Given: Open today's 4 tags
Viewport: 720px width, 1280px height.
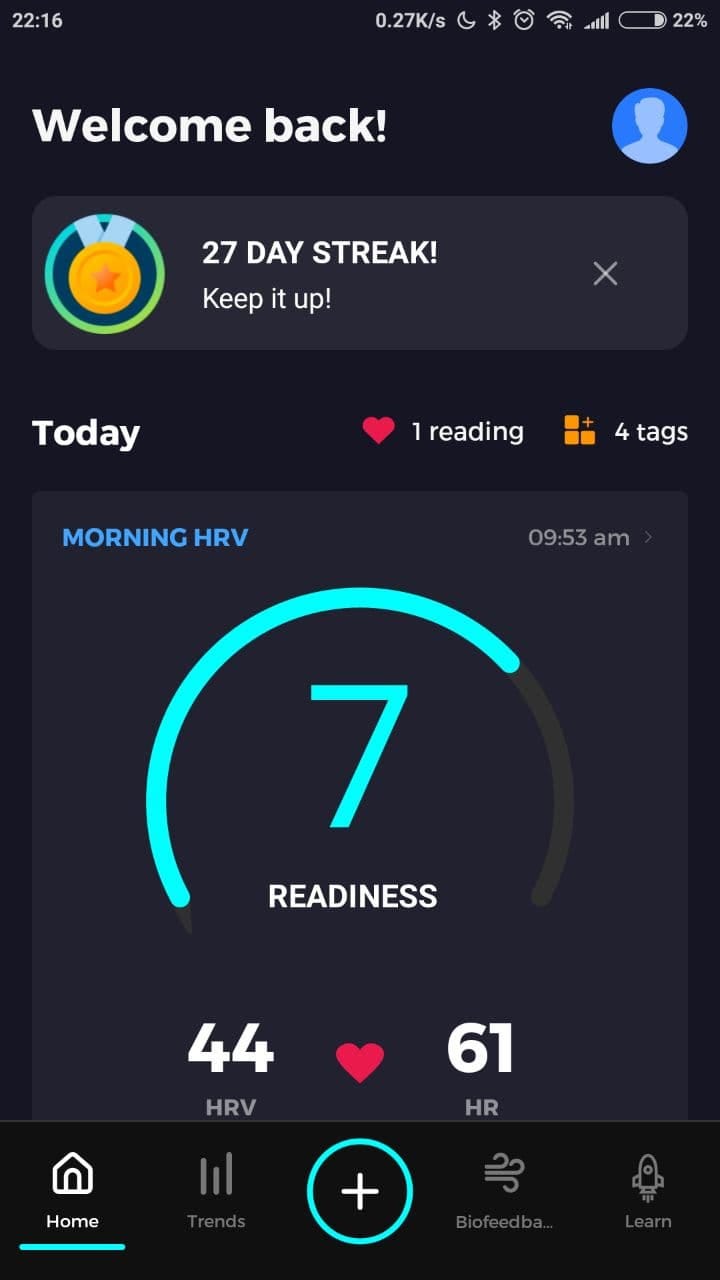Looking at the screenshot, I should [x=626, y=431].
